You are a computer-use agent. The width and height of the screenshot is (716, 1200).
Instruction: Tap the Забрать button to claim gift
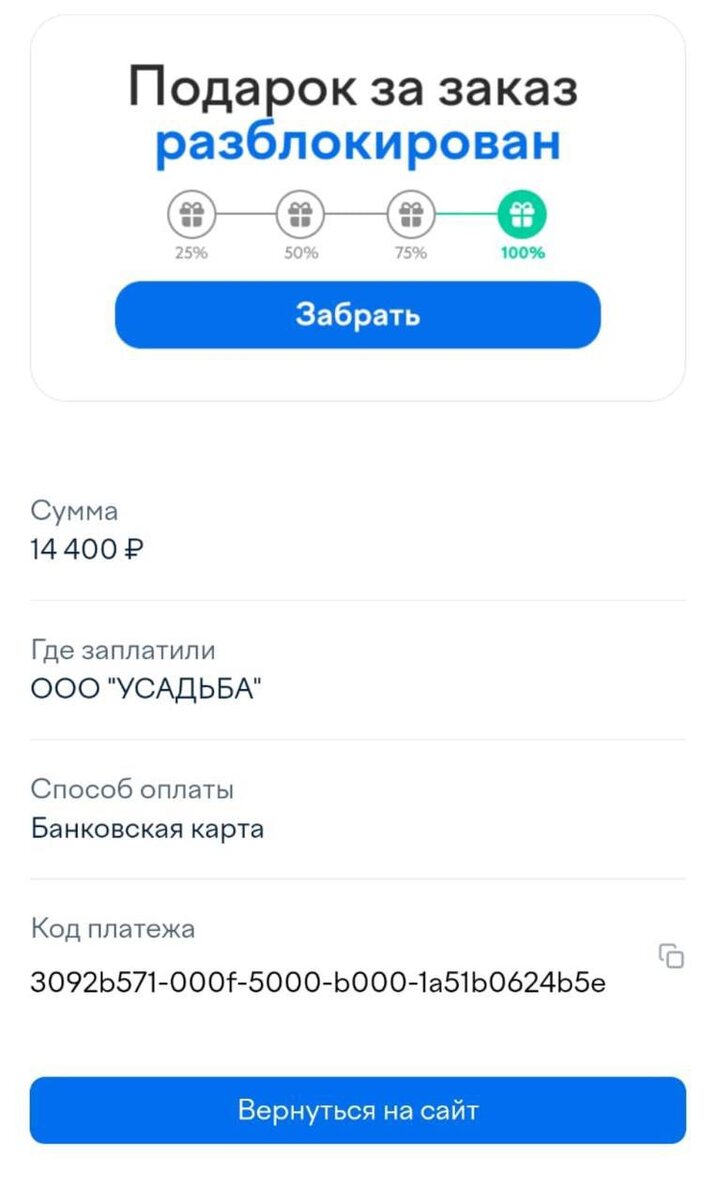(x=358, y=315)
